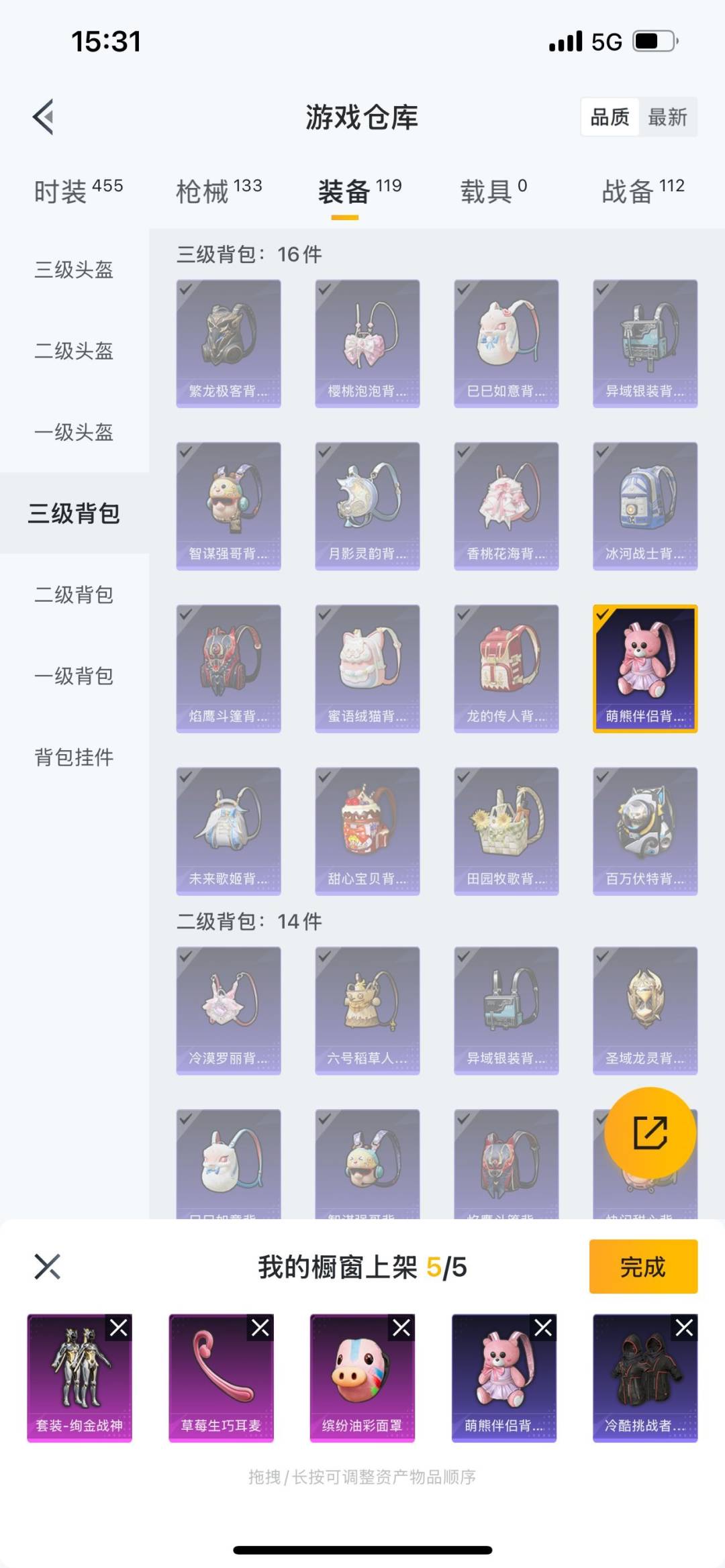This screenshot has width=725, height=1568.
Task: Close the 我的橱窗上架 panel
Action: (47, 1266)
